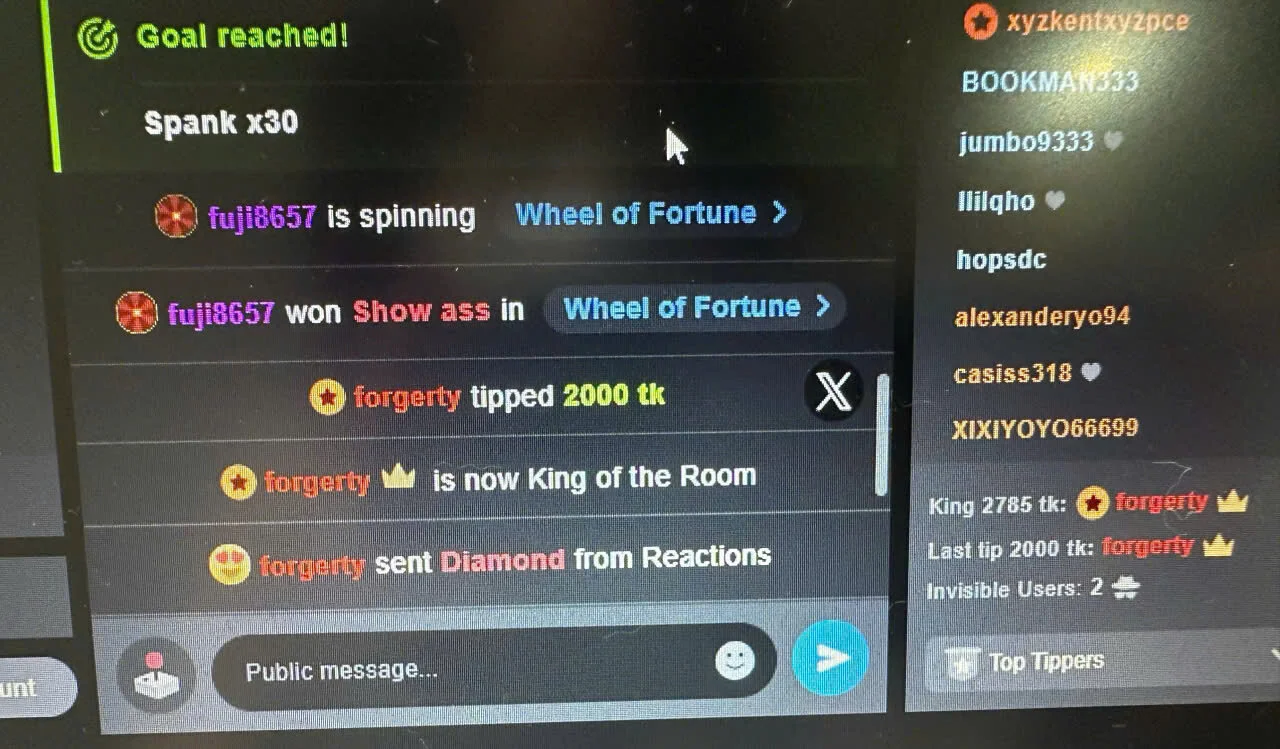
Task: Open the joystick controller icon
Action: coord(155,674)
